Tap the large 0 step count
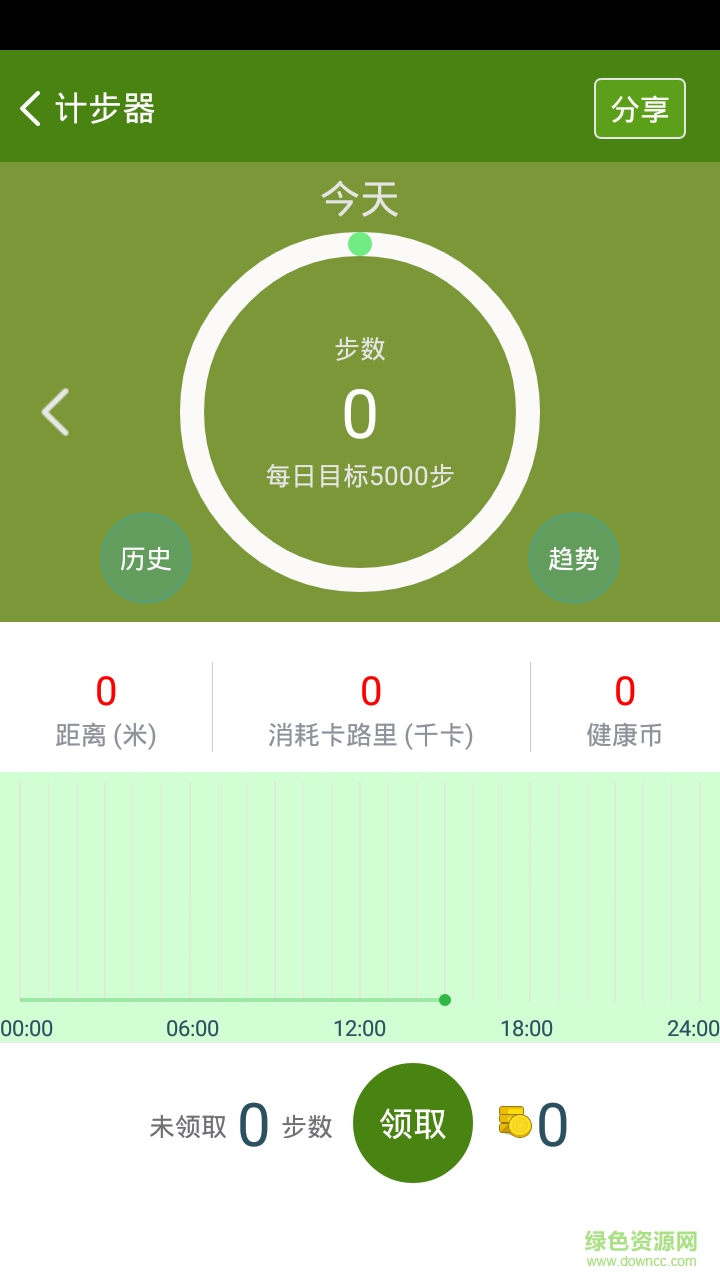 point(362,414)
